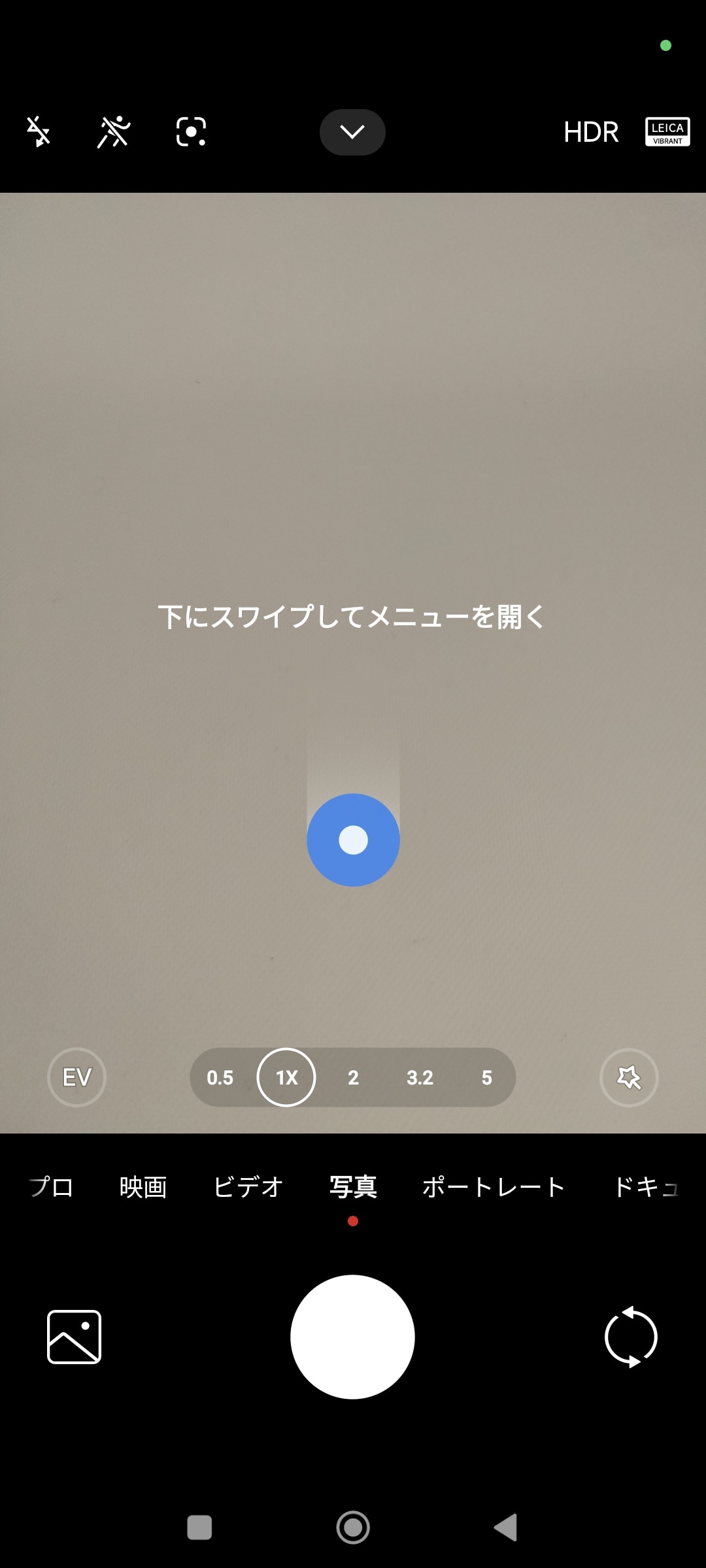Viewport: 706px width, 1568px height.
Task: Toggle the motion capture icon
Action: click(114, 132)
